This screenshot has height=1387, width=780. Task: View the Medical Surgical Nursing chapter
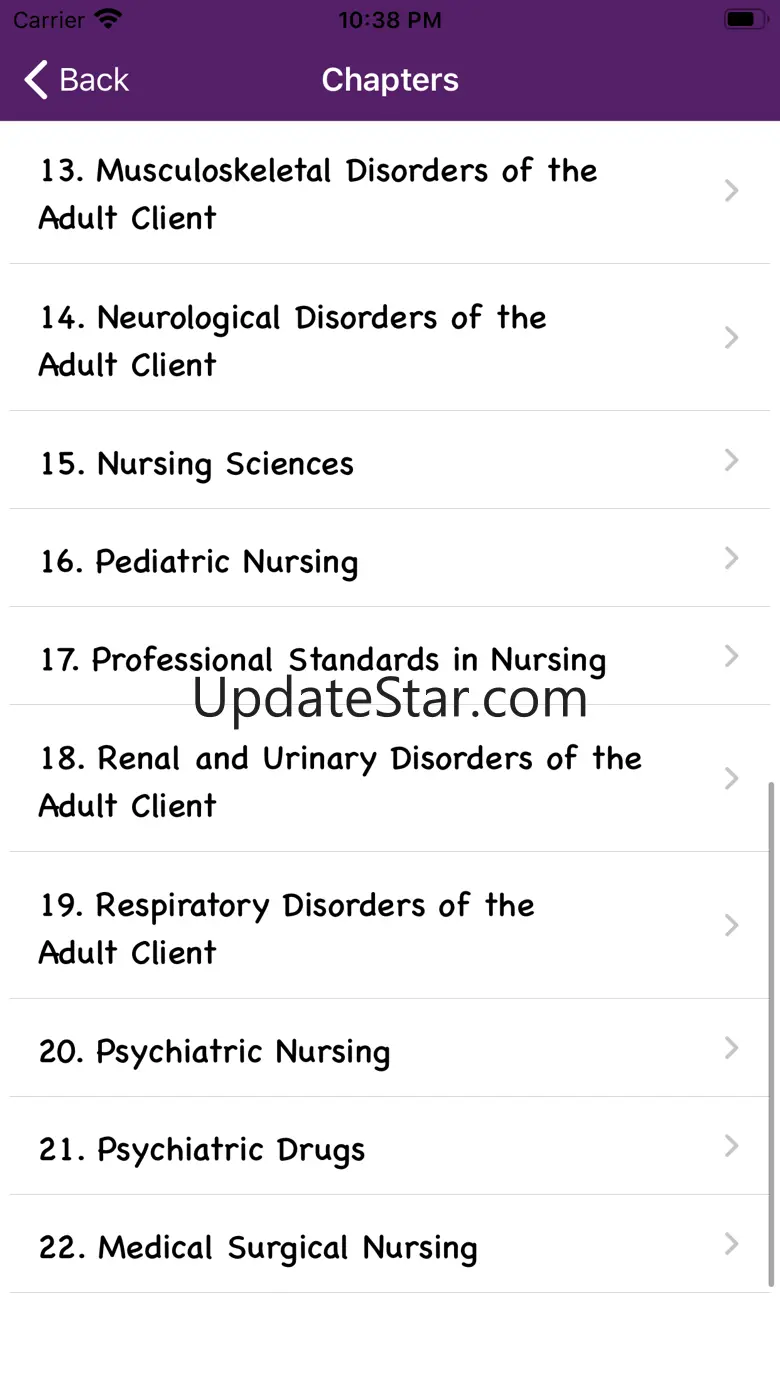[x=258, y=1247]
